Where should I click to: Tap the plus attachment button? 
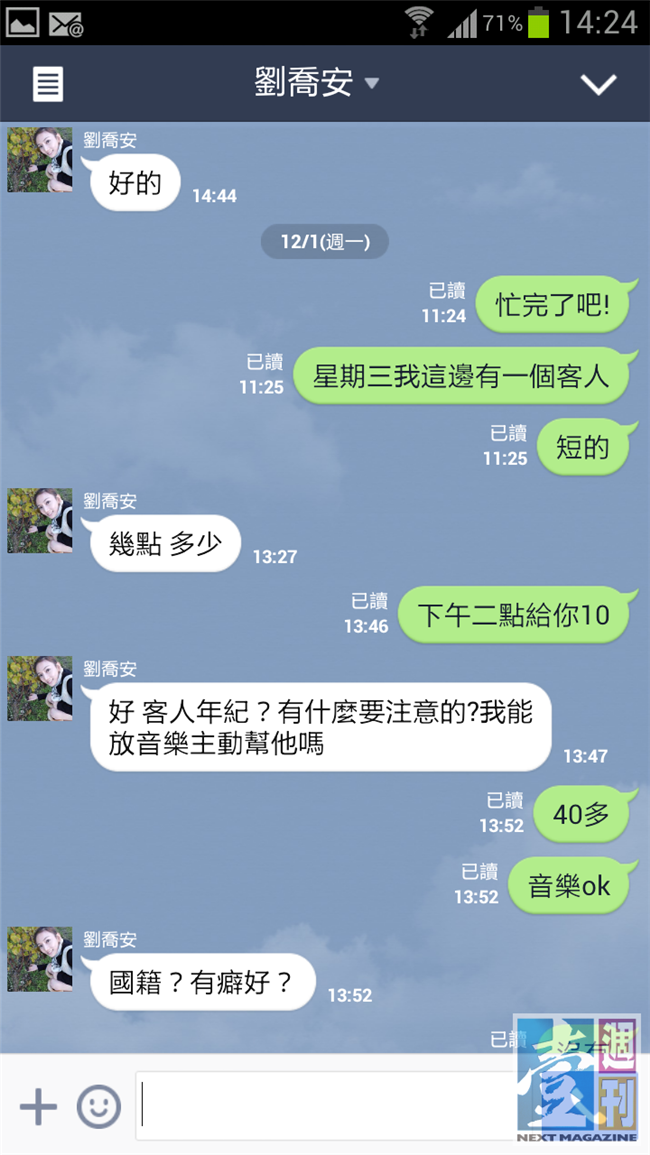[38, 1106]
